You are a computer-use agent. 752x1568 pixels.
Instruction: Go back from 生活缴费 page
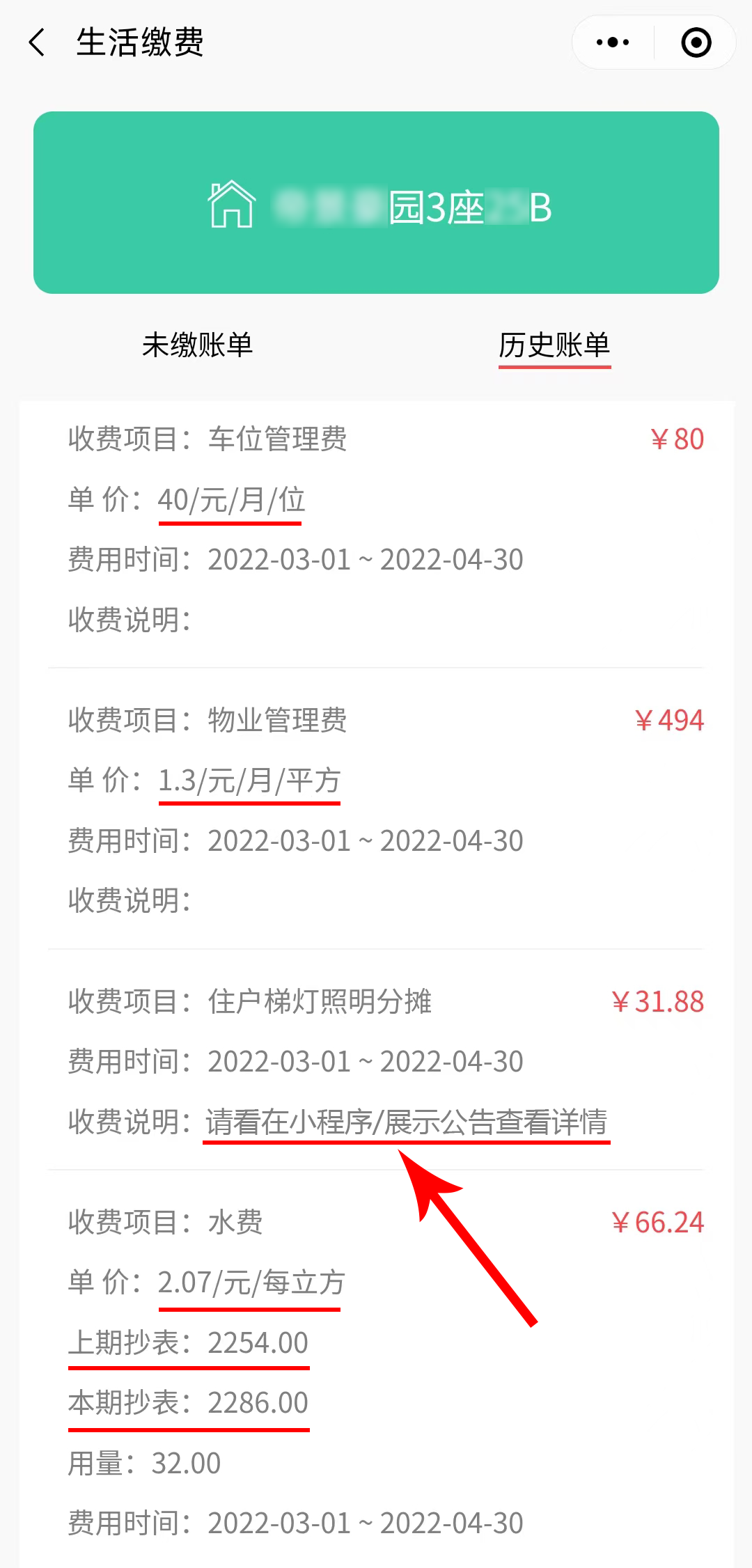(x=38, y=42)
